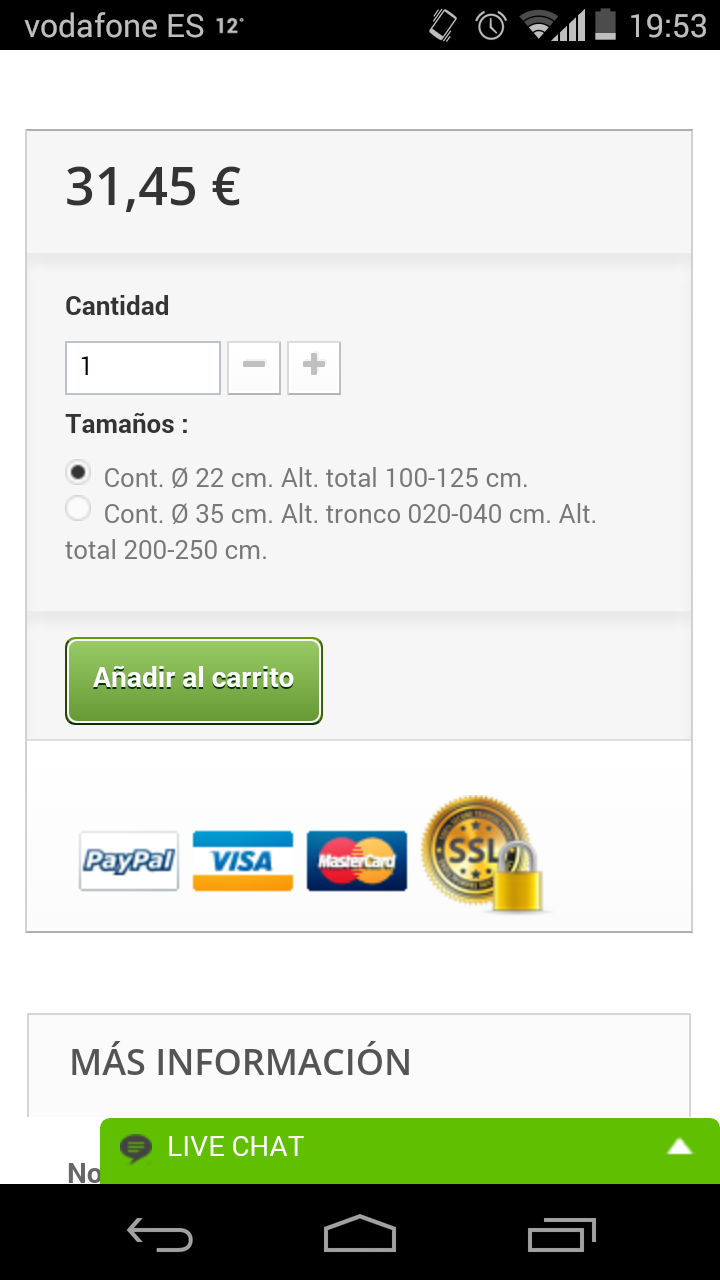Viewport: 720px width, 1280px height.
Task: Choose the Ø 35 cm size option
Action: click(78, 509)
